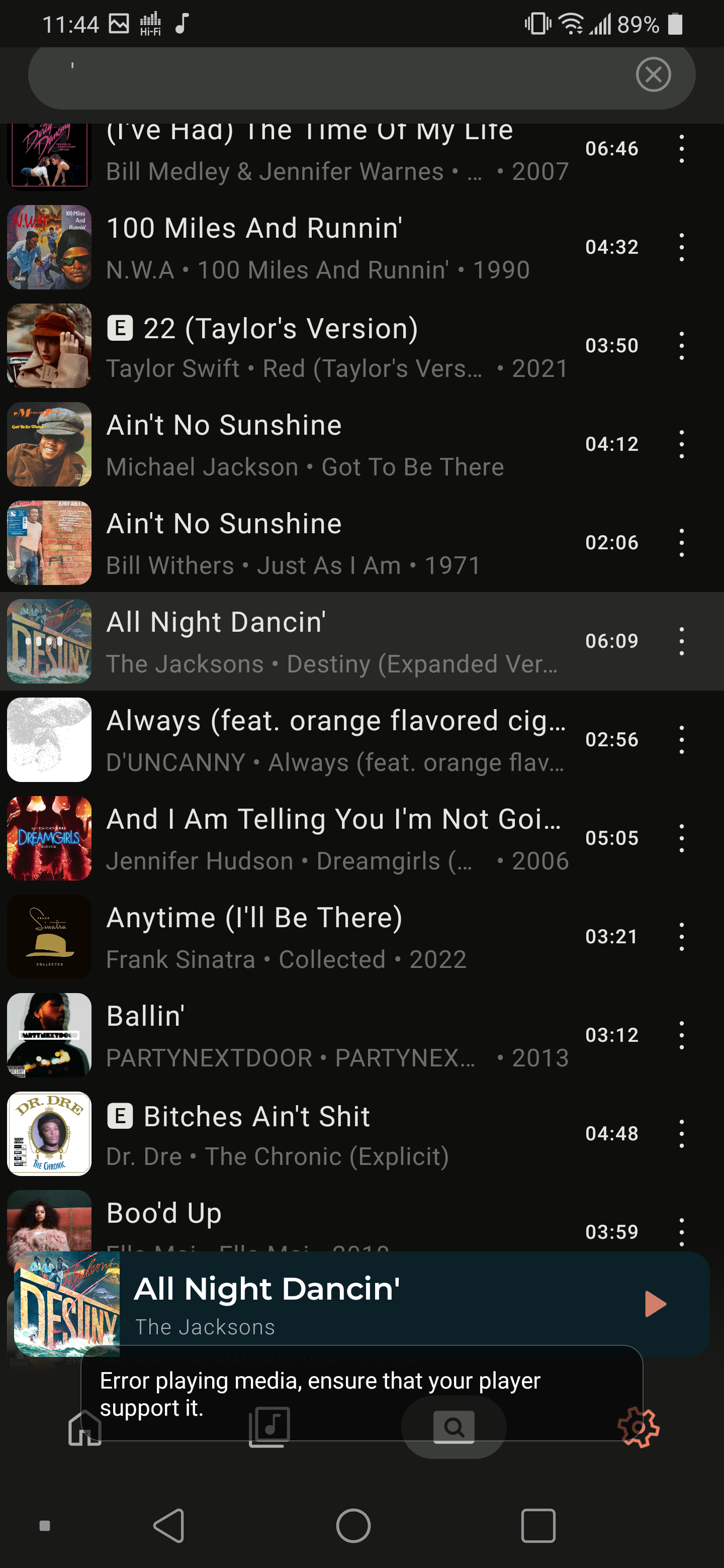Screen dimensions: 724x1568
Task: Resume playback in the mini player
Action: tap(655, 1304)
